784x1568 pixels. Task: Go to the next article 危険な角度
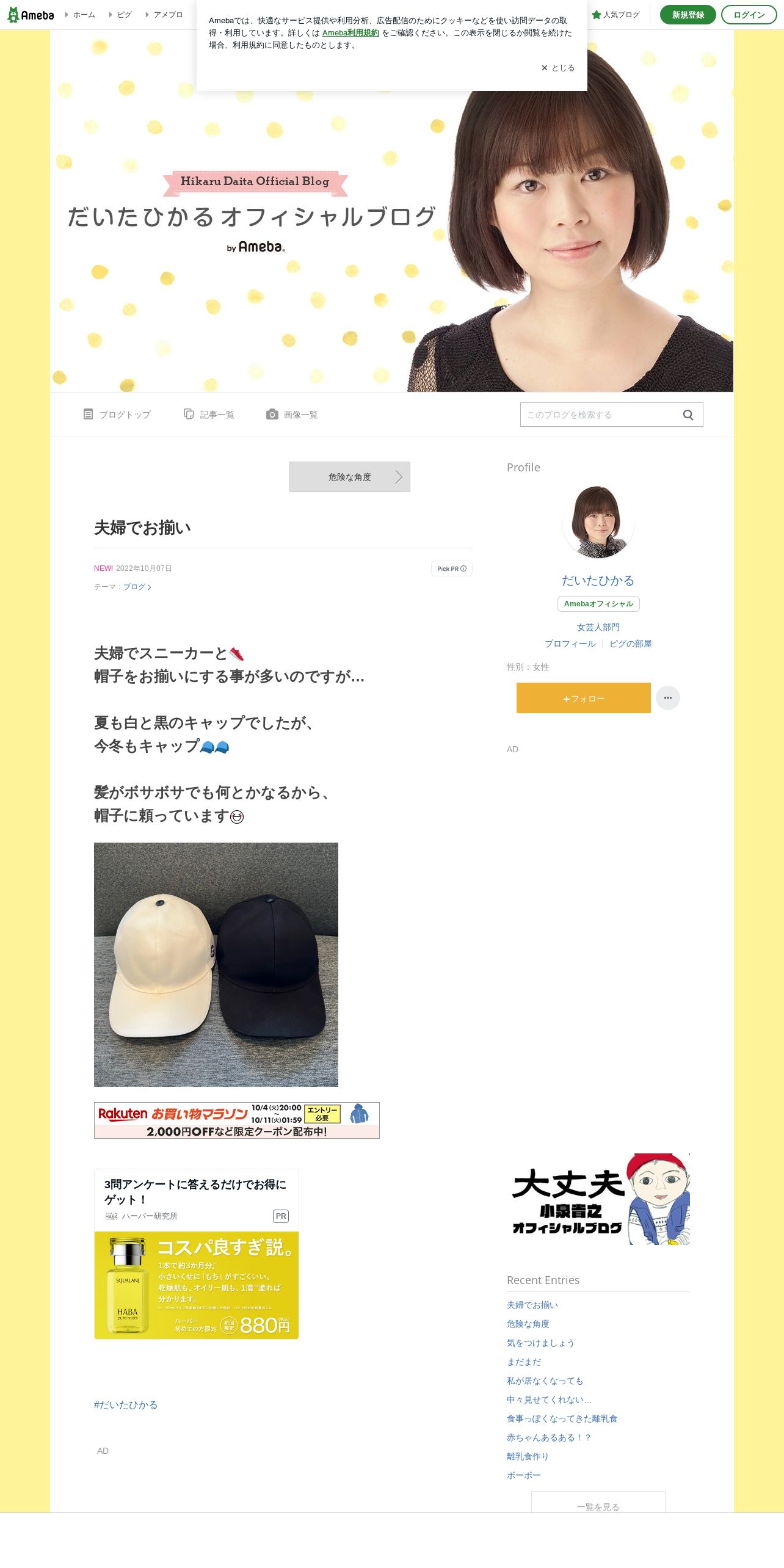tap(350, 477)
